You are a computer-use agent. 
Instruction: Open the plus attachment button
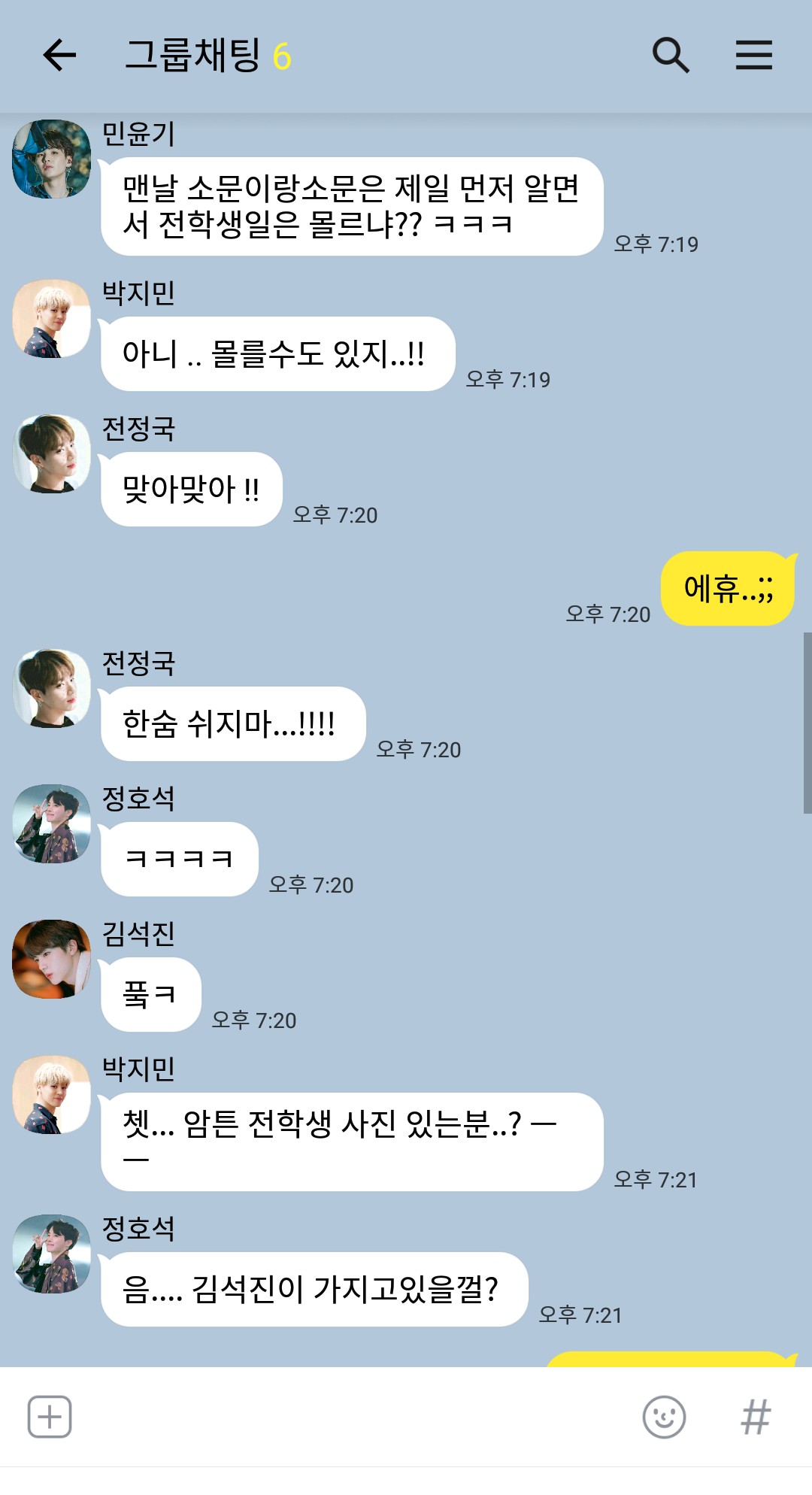coord(50,1417)
